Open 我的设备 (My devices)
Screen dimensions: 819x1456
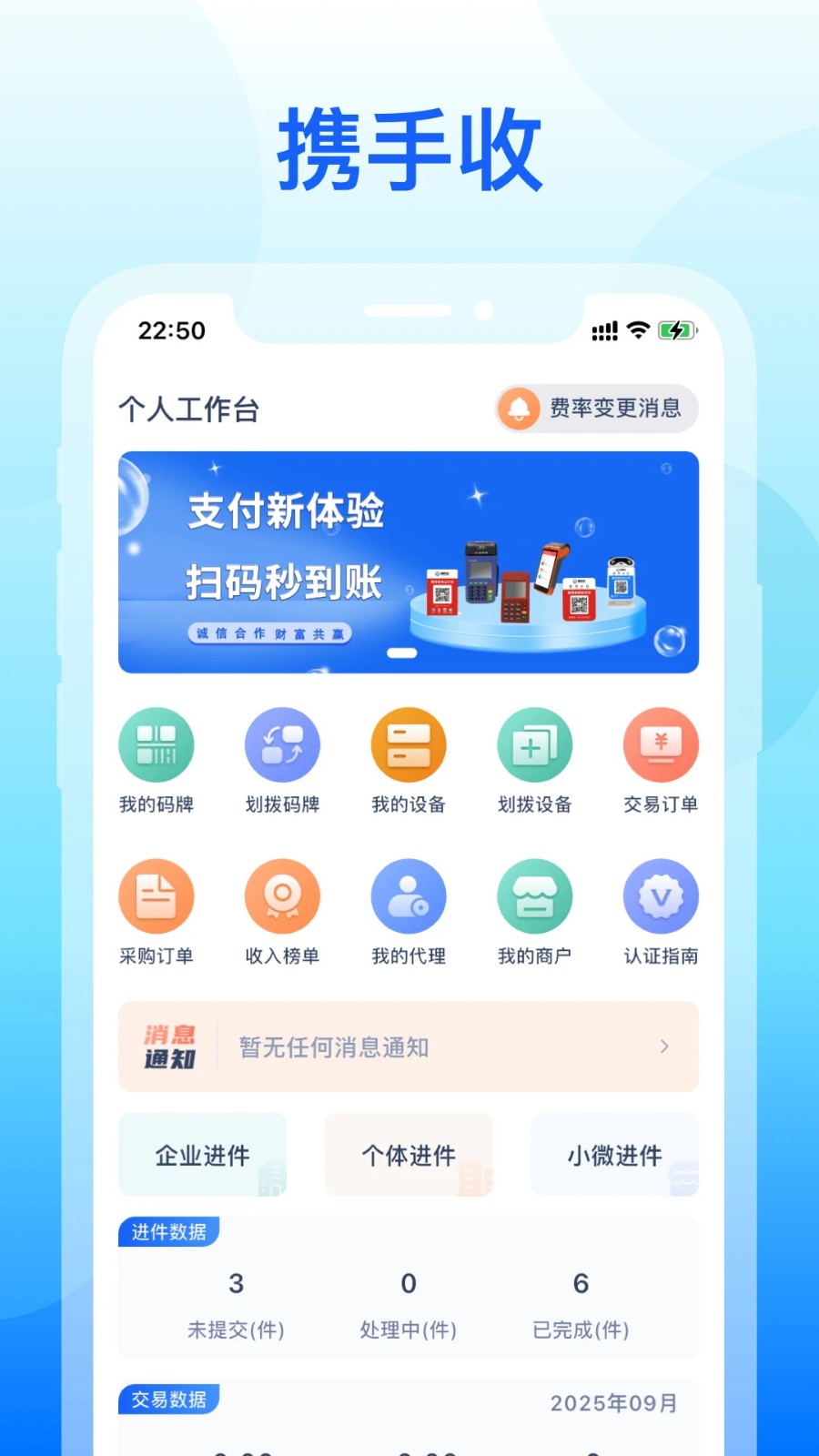(x=408, y=762)
